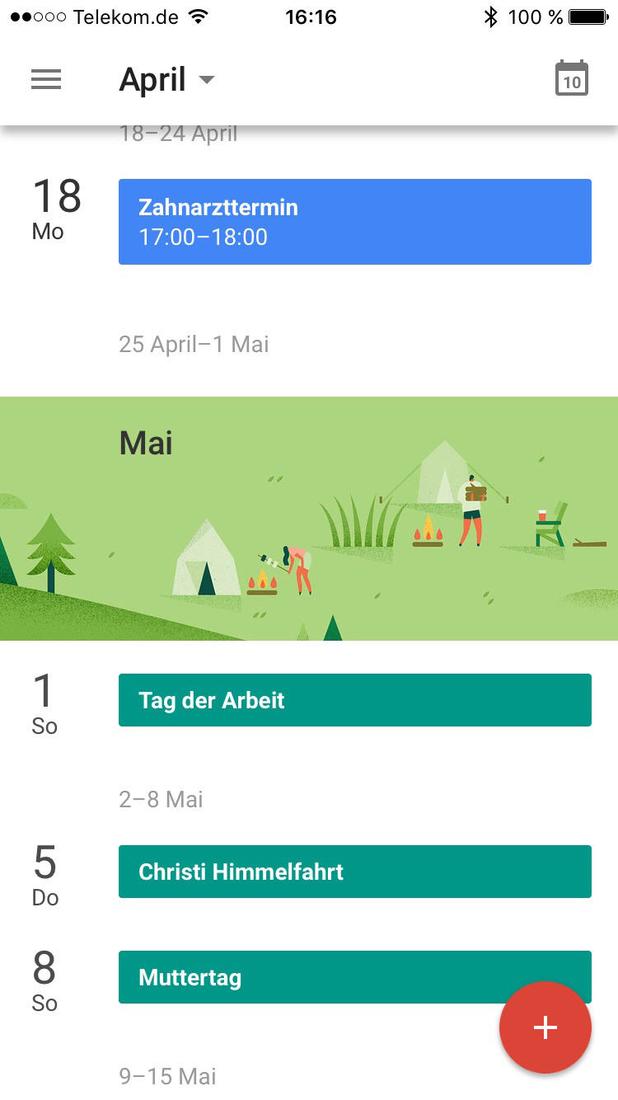This screenshot has width=618, height=1100.
Task: Open the Tag der Arbeit event
Action: pyautogui.click(x=354, y=700)
